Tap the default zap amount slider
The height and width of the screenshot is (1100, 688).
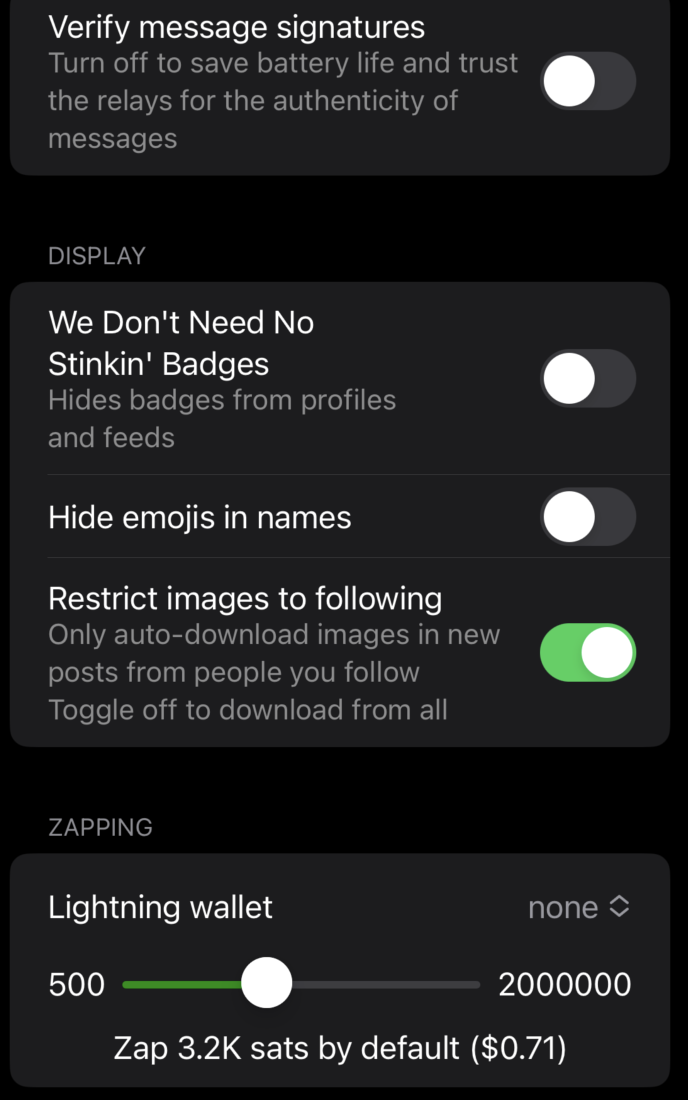[x=266, y=984]
